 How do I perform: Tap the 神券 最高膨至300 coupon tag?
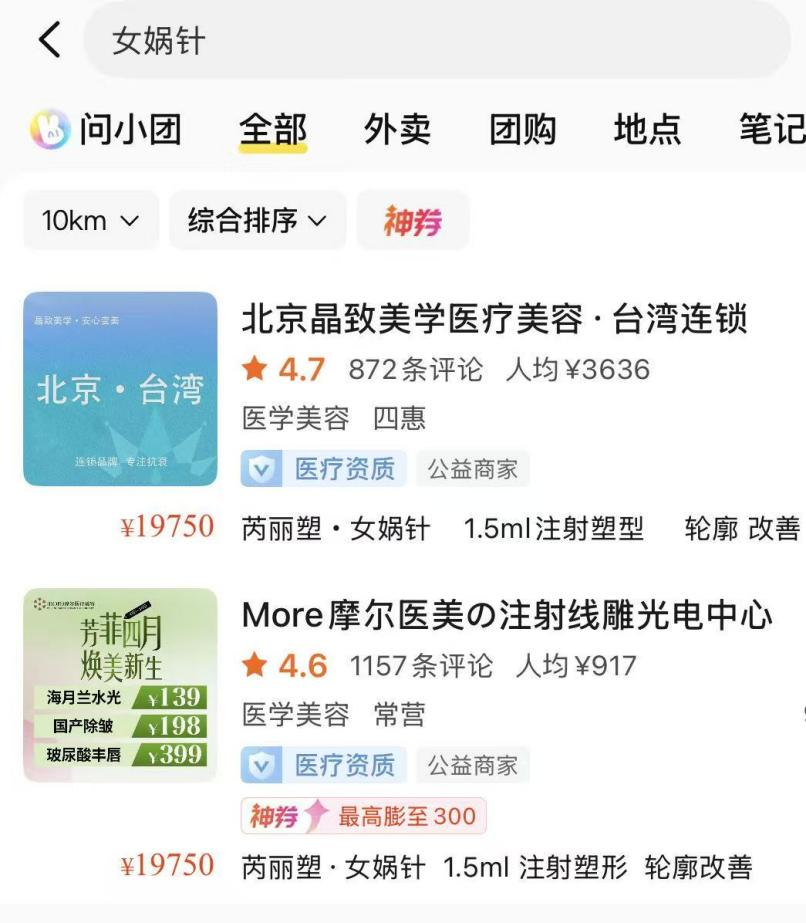coord(363,816)
